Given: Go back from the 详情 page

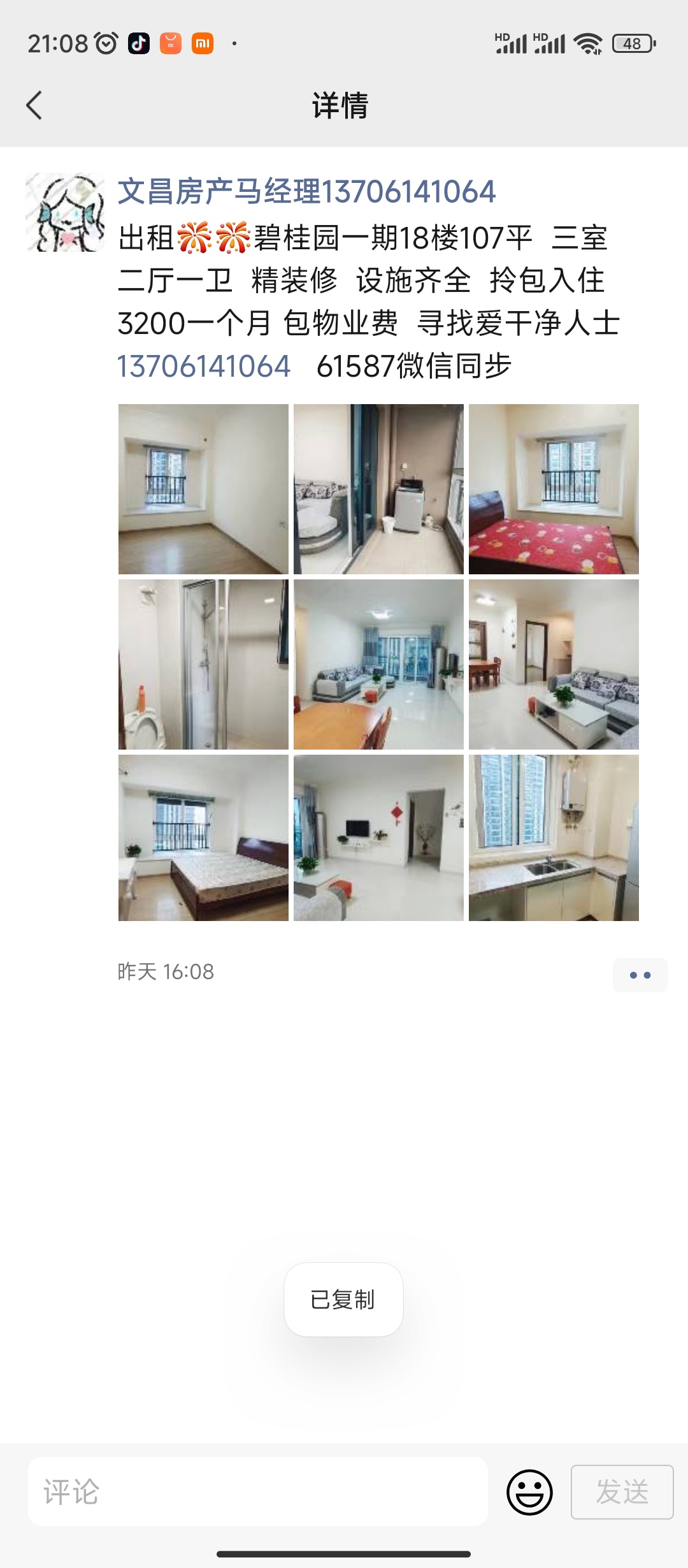Looking at the screenshot, I should point(34,105).
